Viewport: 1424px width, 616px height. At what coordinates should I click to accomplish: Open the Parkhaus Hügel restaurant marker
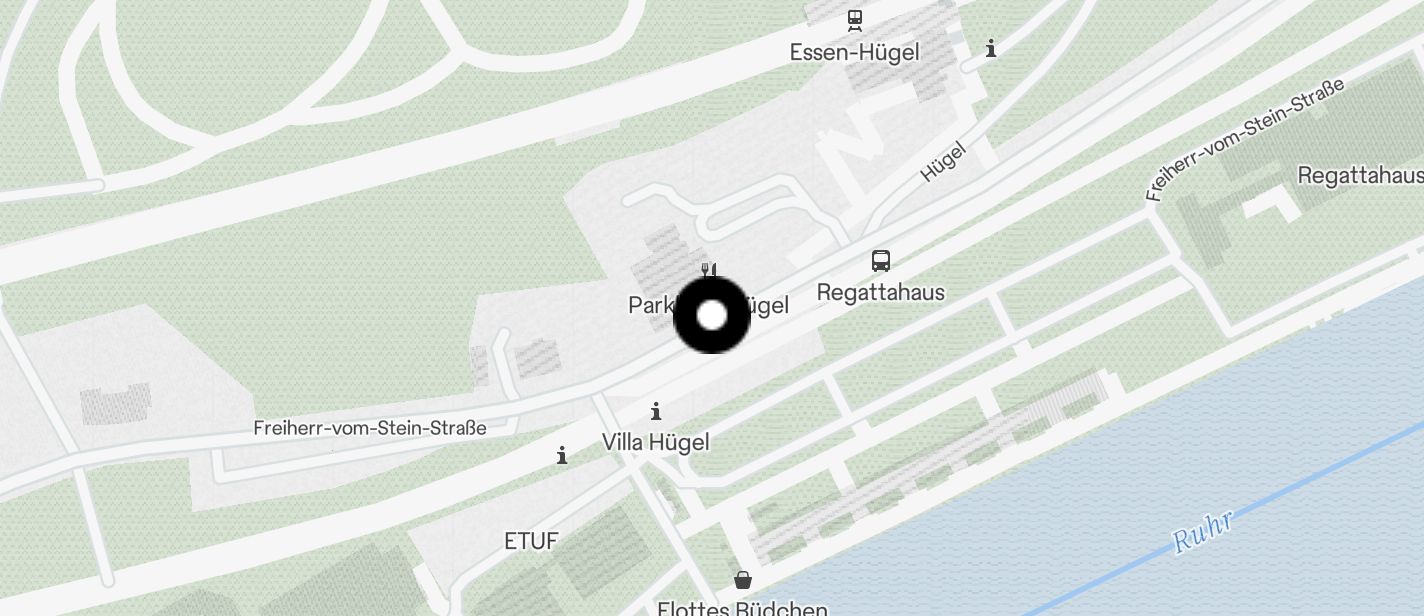point(709,269)
